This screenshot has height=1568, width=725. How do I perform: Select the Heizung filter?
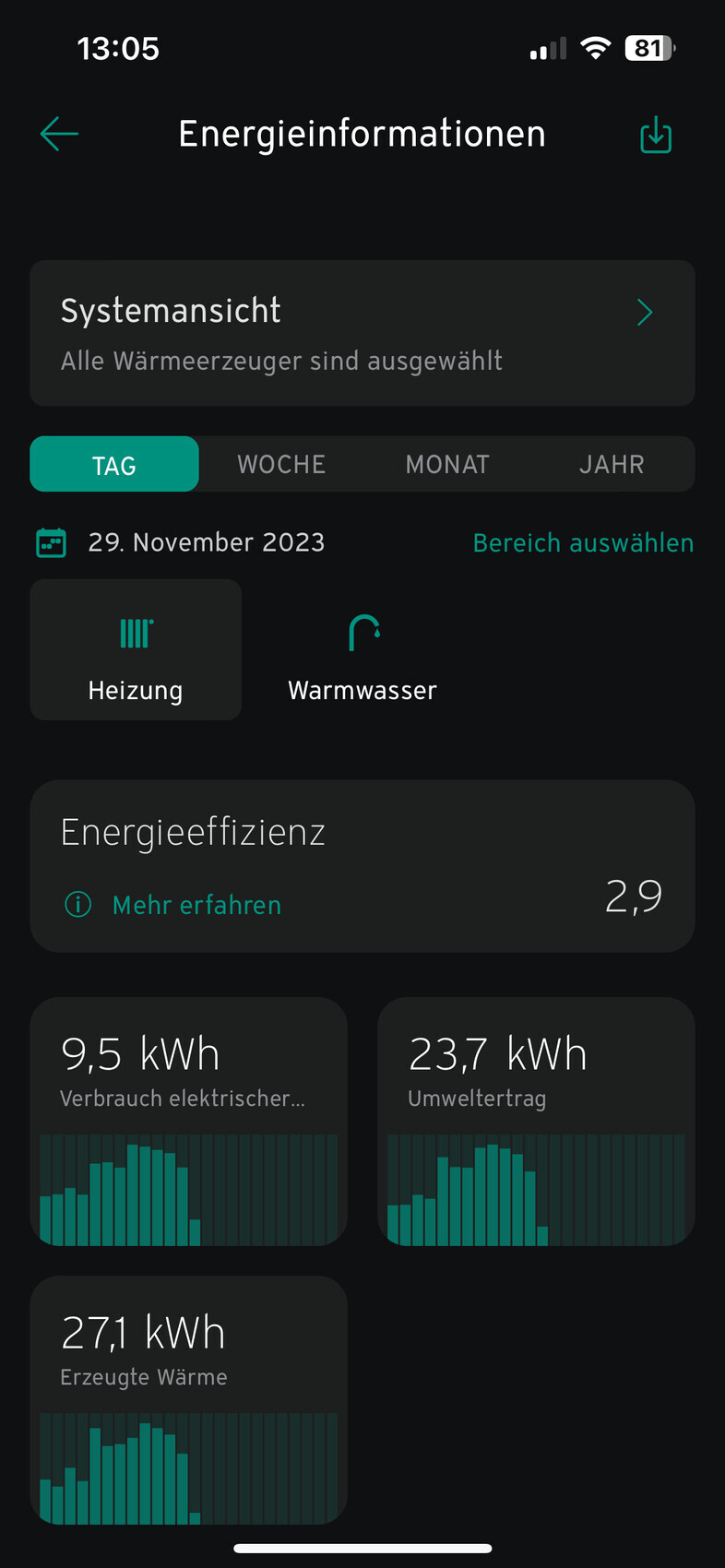click(136, 650)
